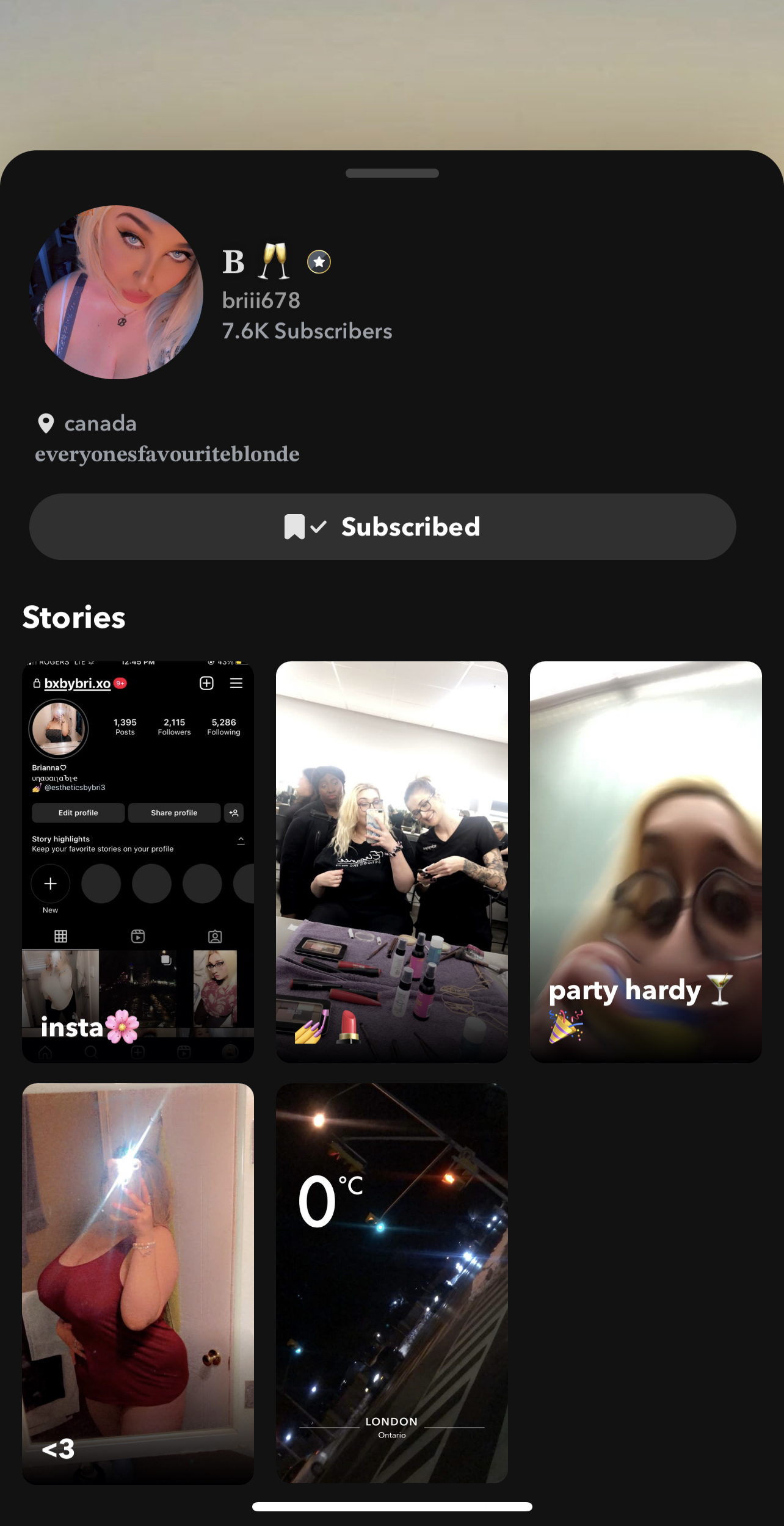This screenshot has height=1526, width=784.
Task: Open the London Ontario weather story
Action: (392, 1284)
